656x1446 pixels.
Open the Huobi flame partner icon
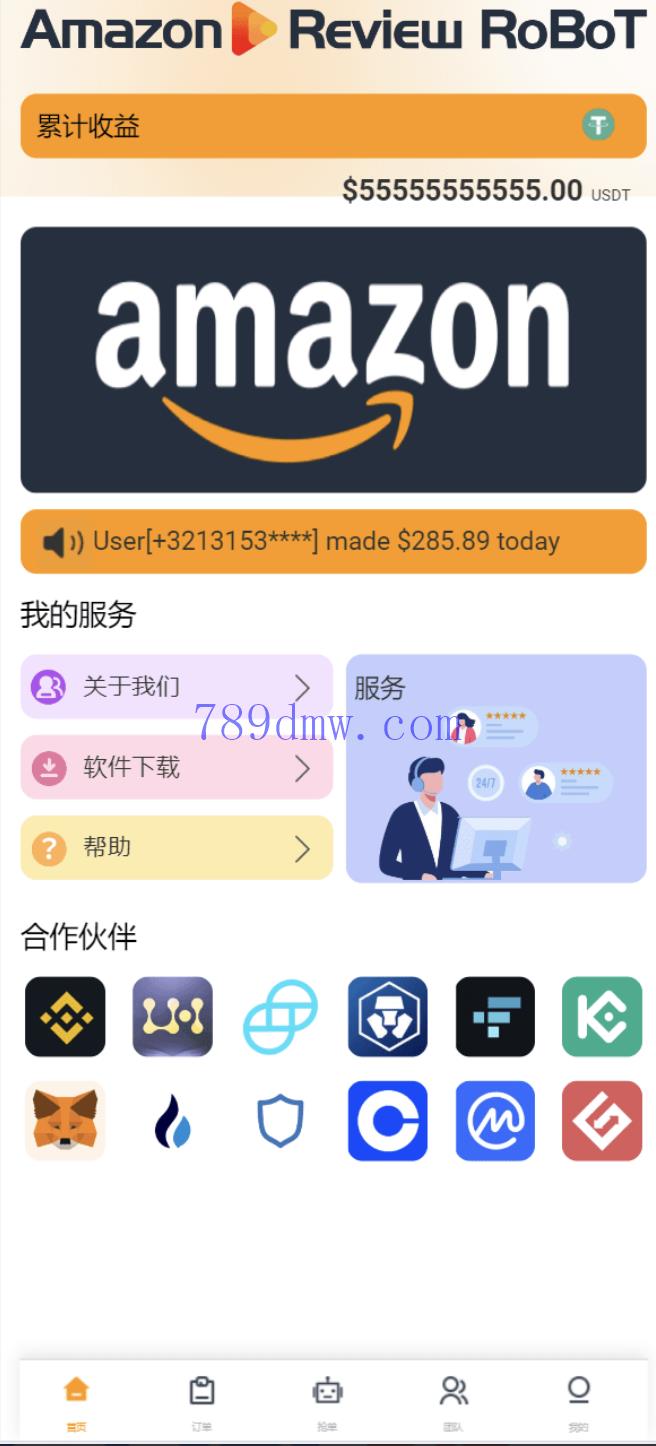click(173, 1121)
